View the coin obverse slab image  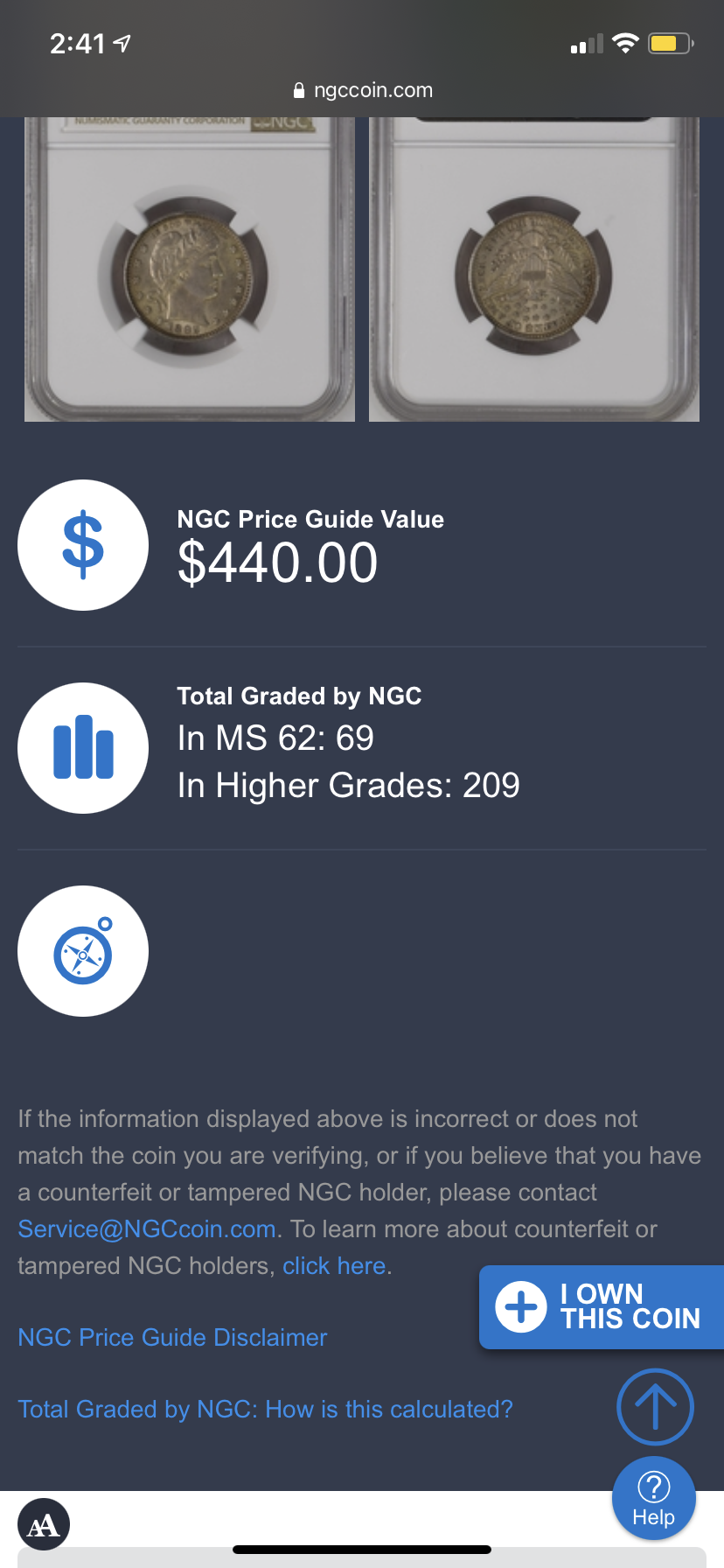point(190,269)
